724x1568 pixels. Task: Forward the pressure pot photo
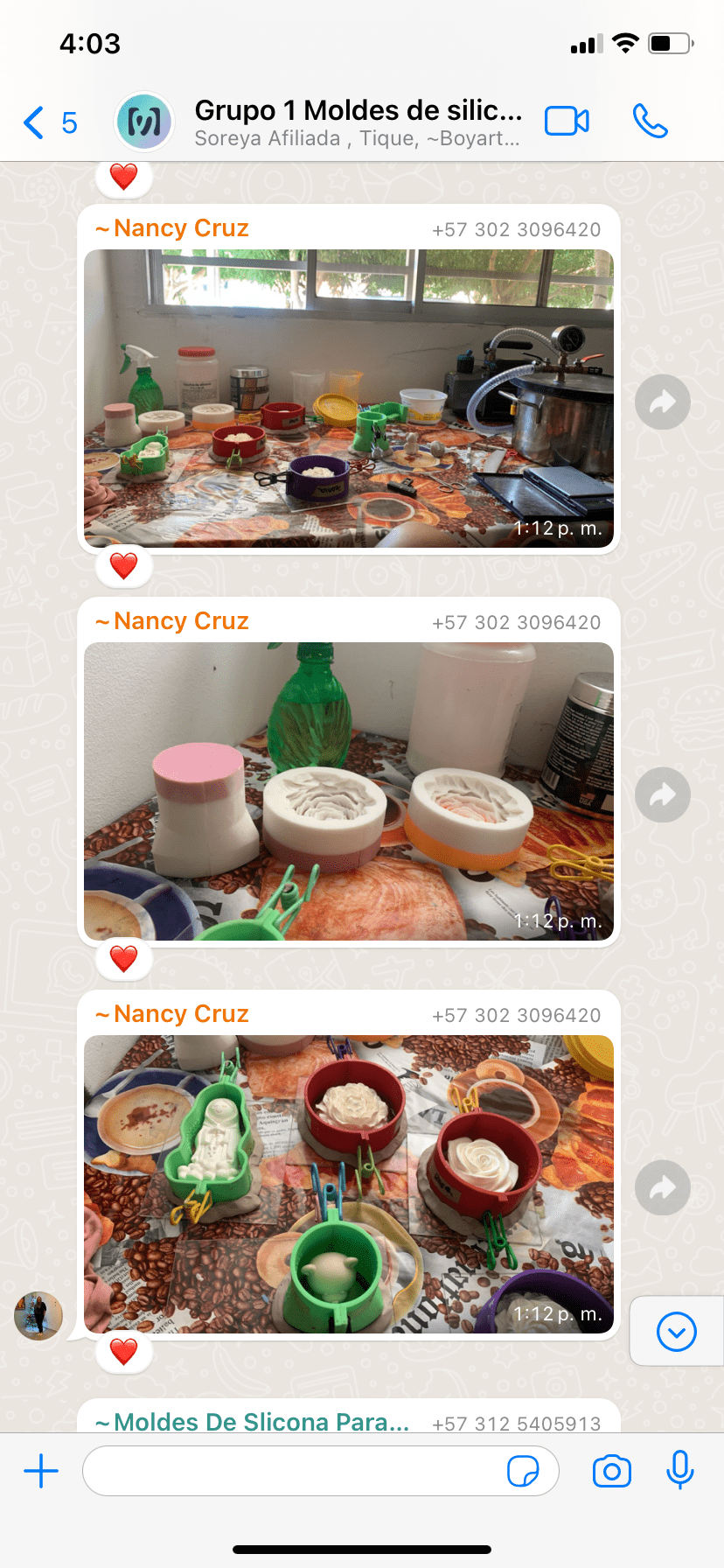(x=663, y=402)
